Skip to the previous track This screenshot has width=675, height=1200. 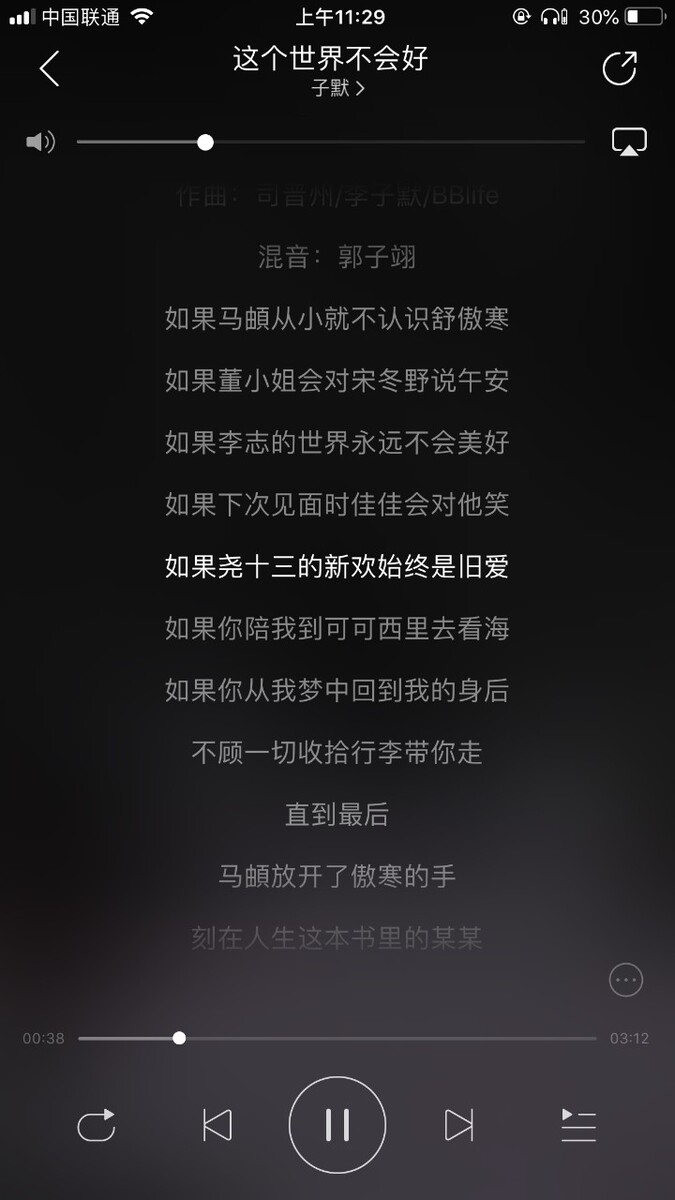(217, 1125)
